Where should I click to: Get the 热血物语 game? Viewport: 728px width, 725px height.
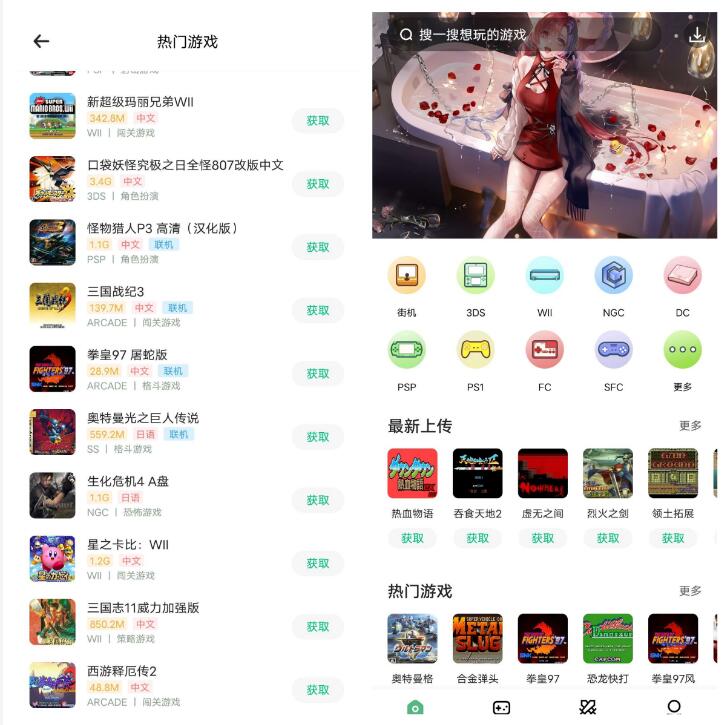[412, 538]
